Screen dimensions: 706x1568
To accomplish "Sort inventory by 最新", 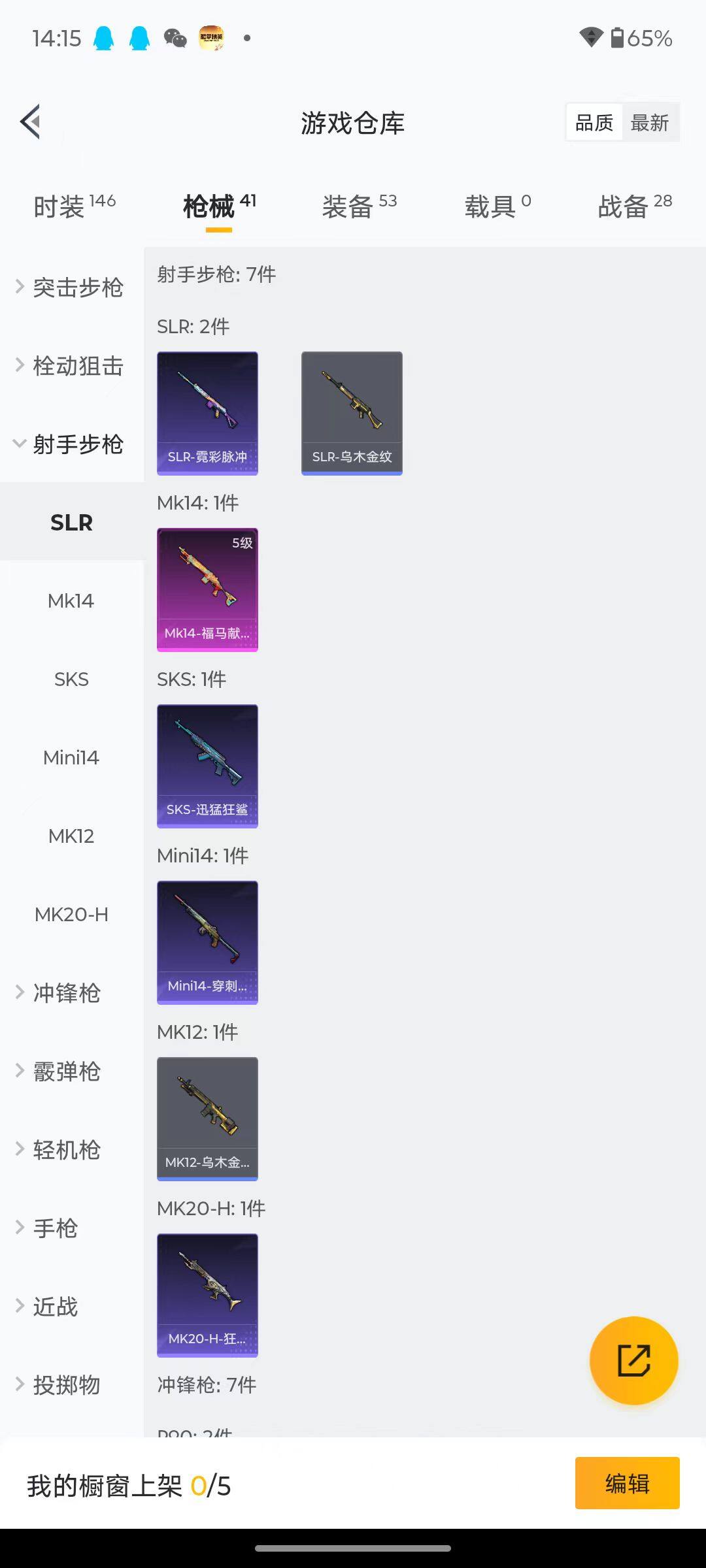I will (650, 122).
